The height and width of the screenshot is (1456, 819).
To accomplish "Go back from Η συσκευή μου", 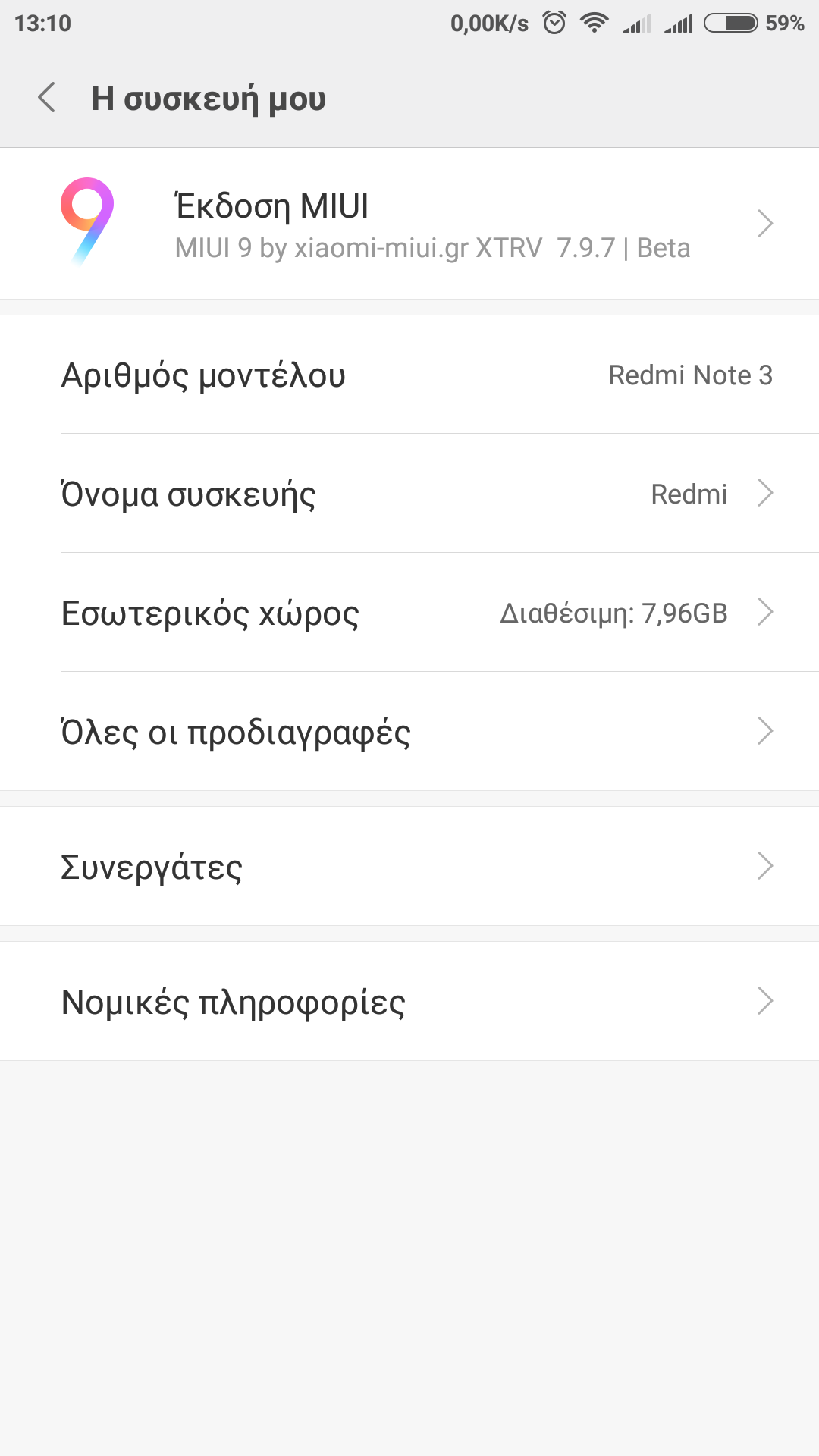I will (47, 98).
